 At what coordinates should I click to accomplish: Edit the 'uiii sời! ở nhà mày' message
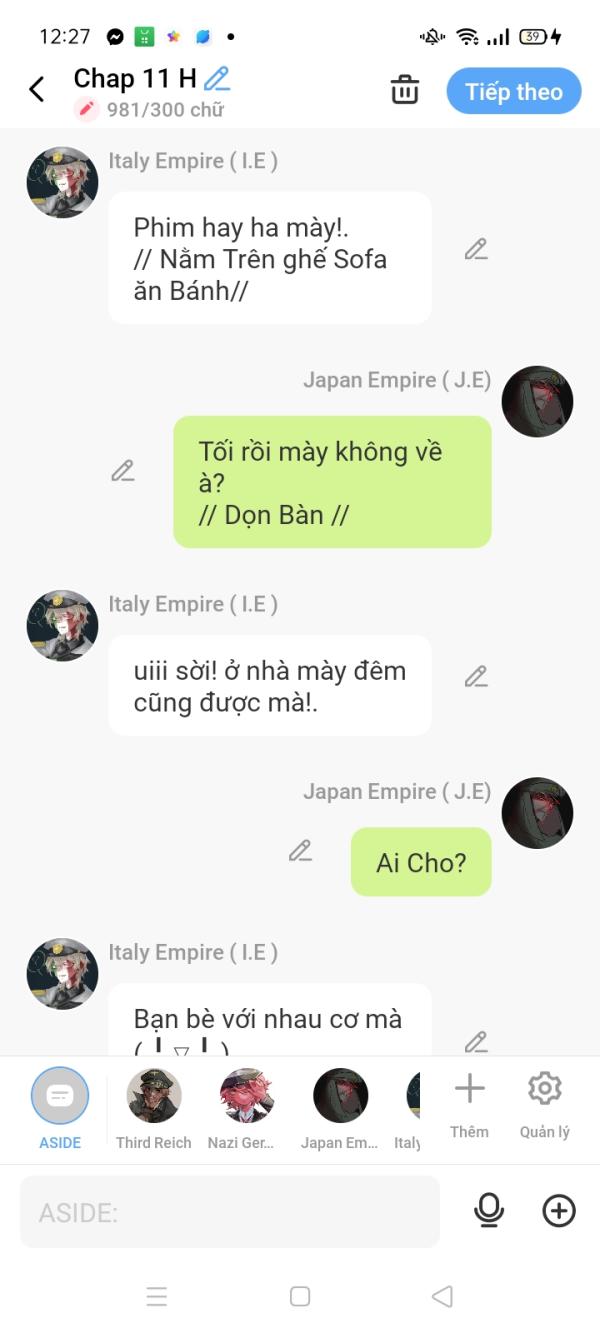[476, 677]
